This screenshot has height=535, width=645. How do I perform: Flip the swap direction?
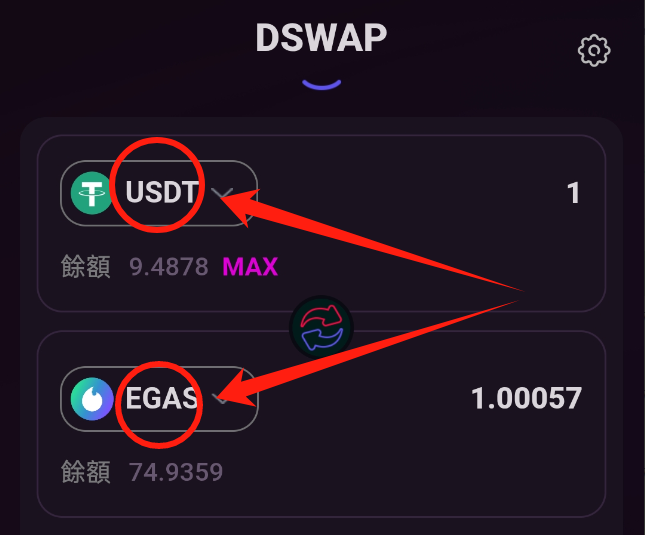323,329
